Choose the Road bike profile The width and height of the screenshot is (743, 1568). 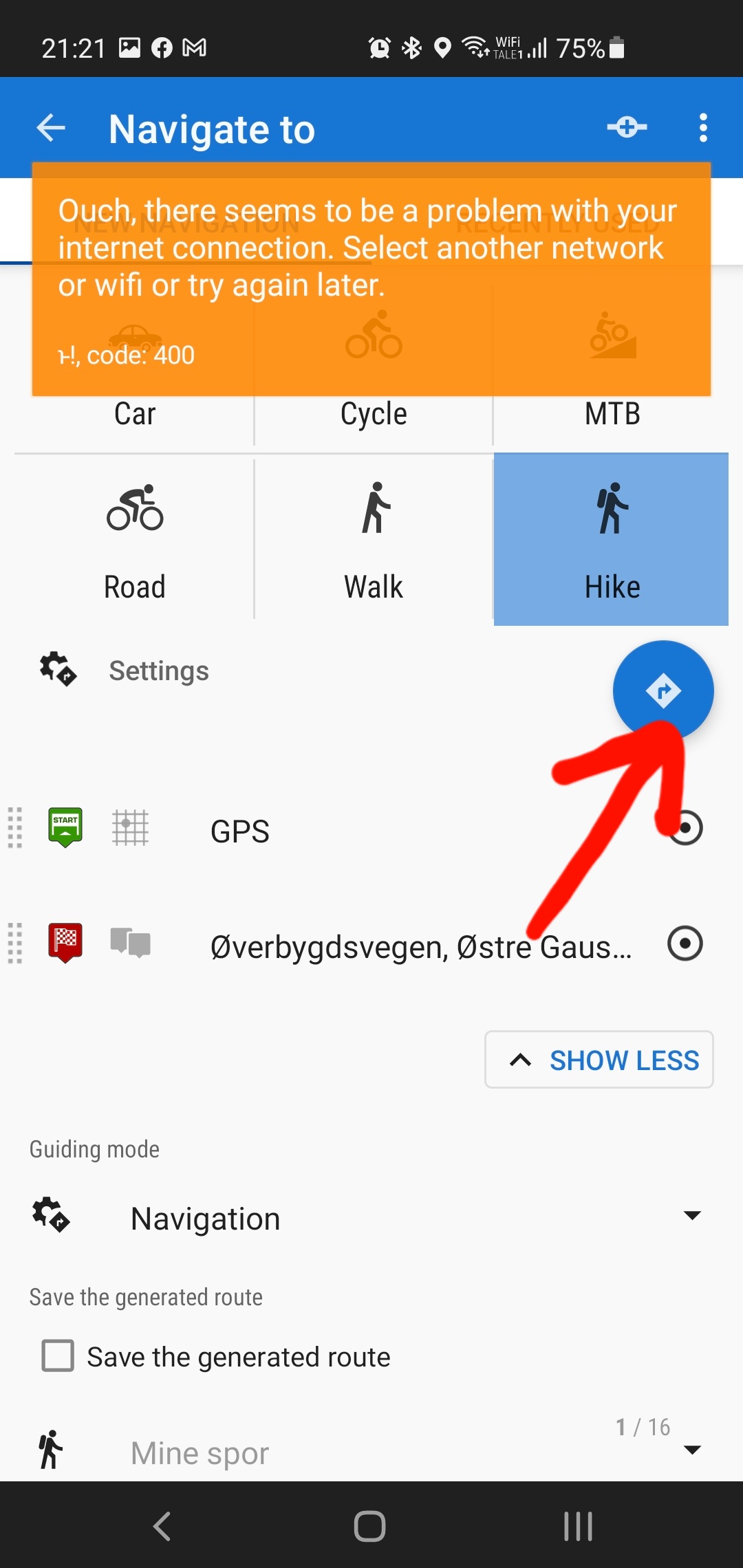(x=135, y=540)
